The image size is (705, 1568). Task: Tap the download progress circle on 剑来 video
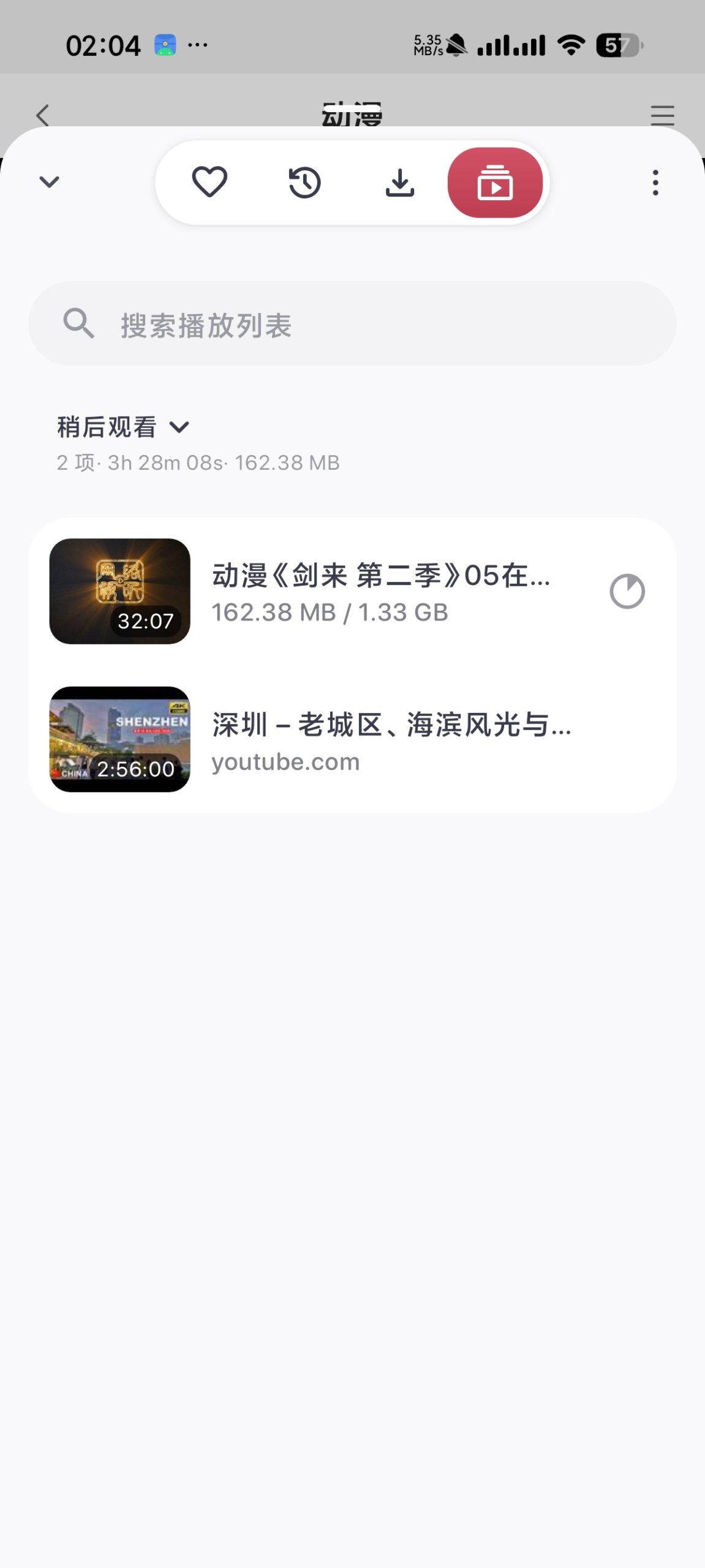tap(627, 591)
